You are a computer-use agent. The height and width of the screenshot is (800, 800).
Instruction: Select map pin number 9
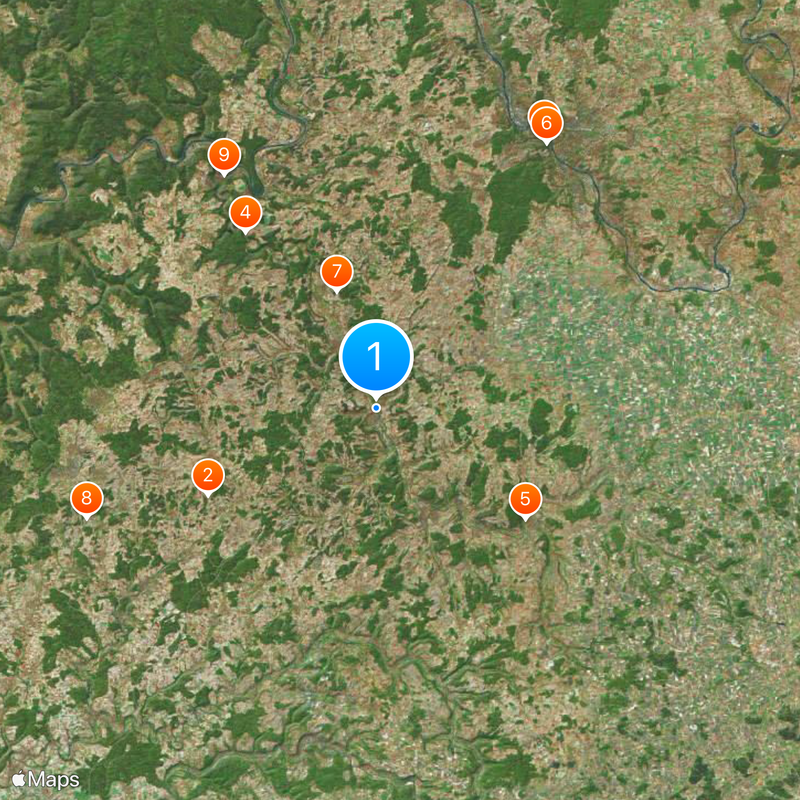pyautogui.click(x=224, y=156)
